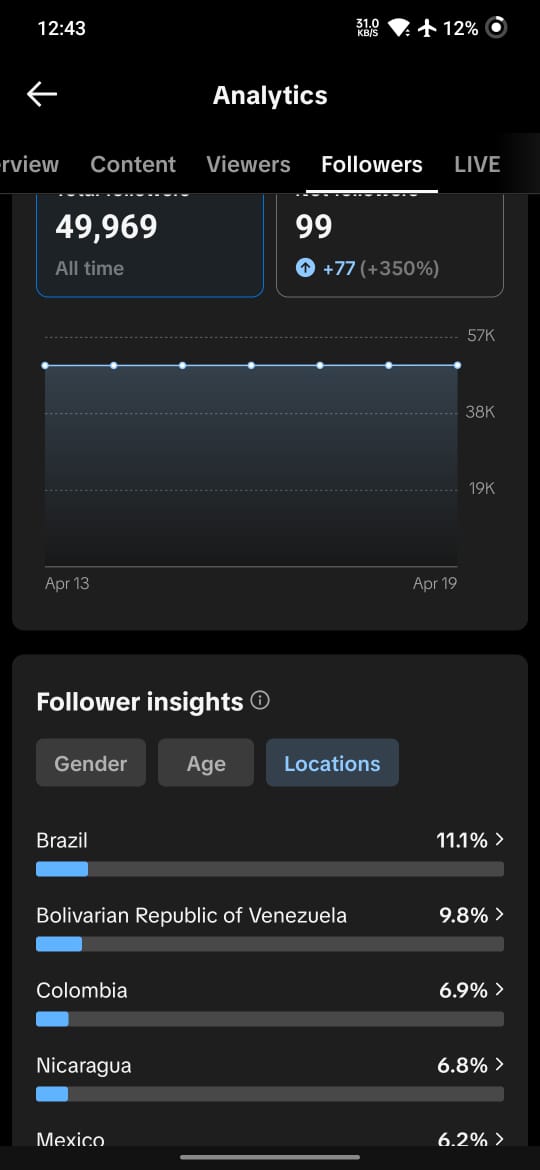
Task: Open Bolivarian Republic of Venezuela details
Action: pos(270,927)
